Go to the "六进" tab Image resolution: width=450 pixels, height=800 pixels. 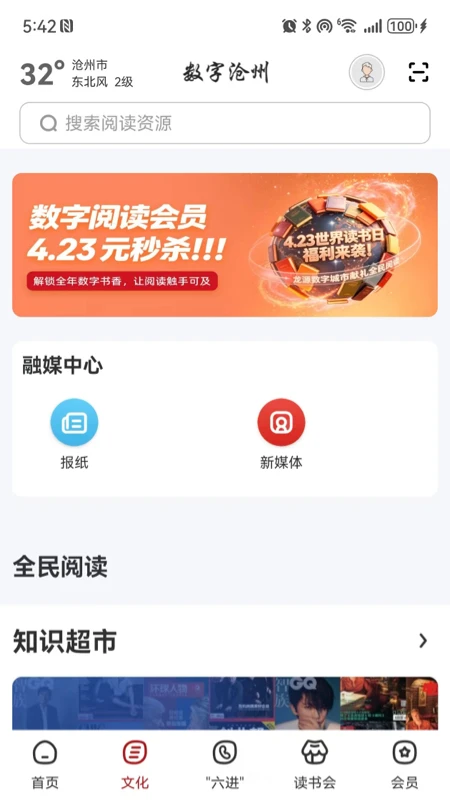coord(225,765)
